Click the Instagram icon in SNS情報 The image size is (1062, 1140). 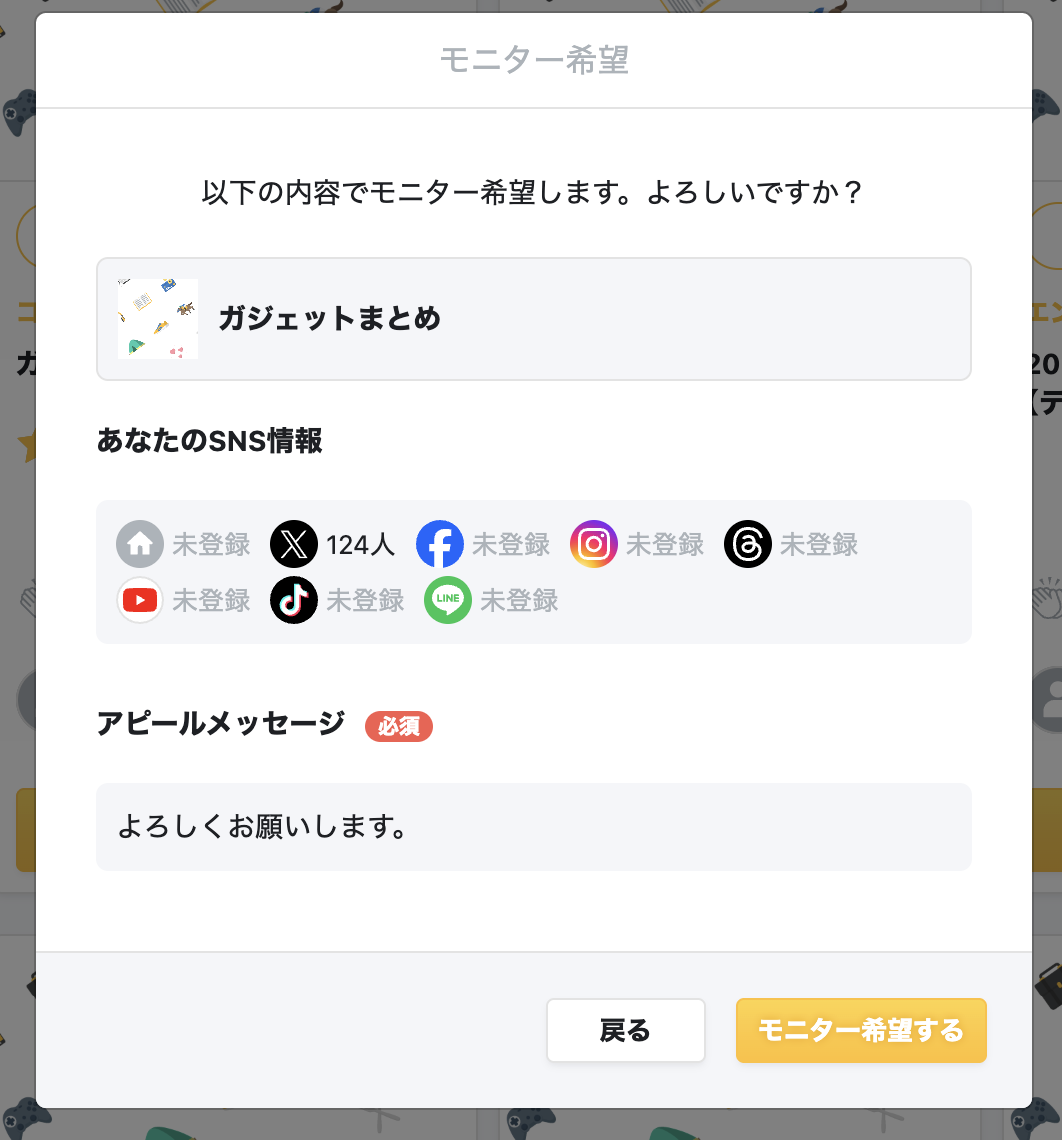pos(594,544)
